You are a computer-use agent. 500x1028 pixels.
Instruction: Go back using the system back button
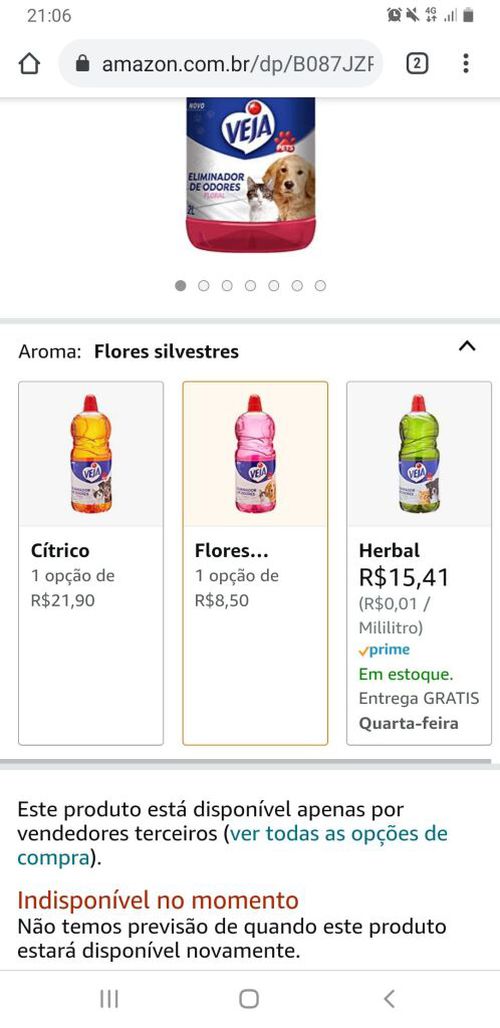click(x=389, y=999)
